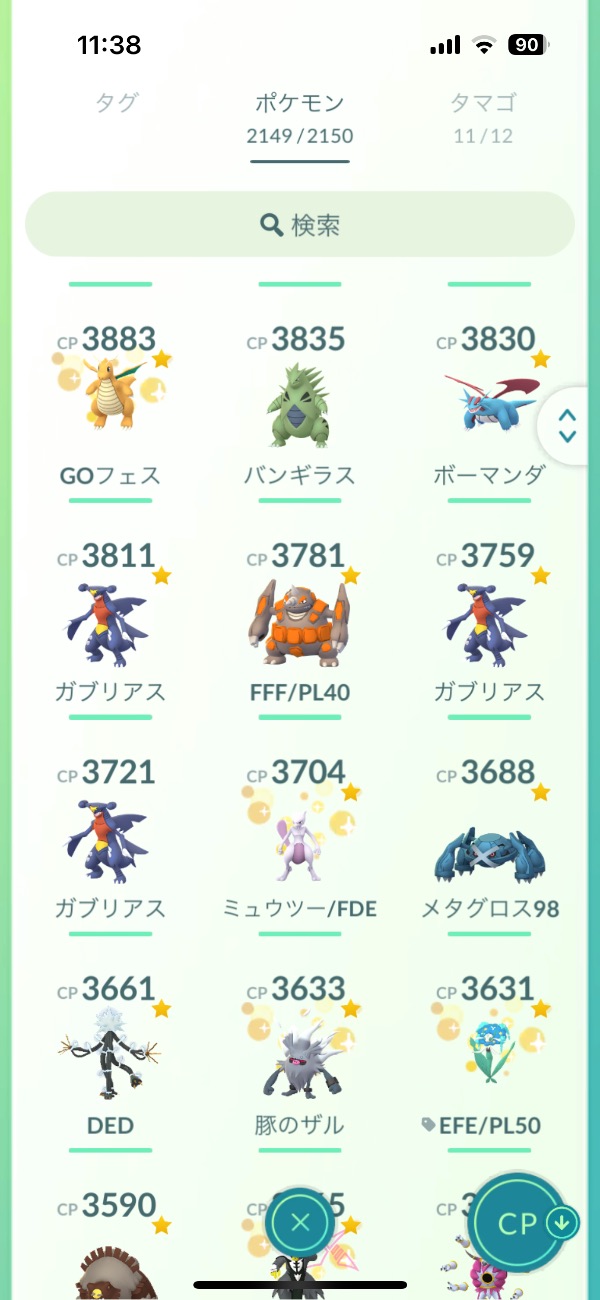Tap the 検索 search field

pyautogui.click(x=300, y=225)
